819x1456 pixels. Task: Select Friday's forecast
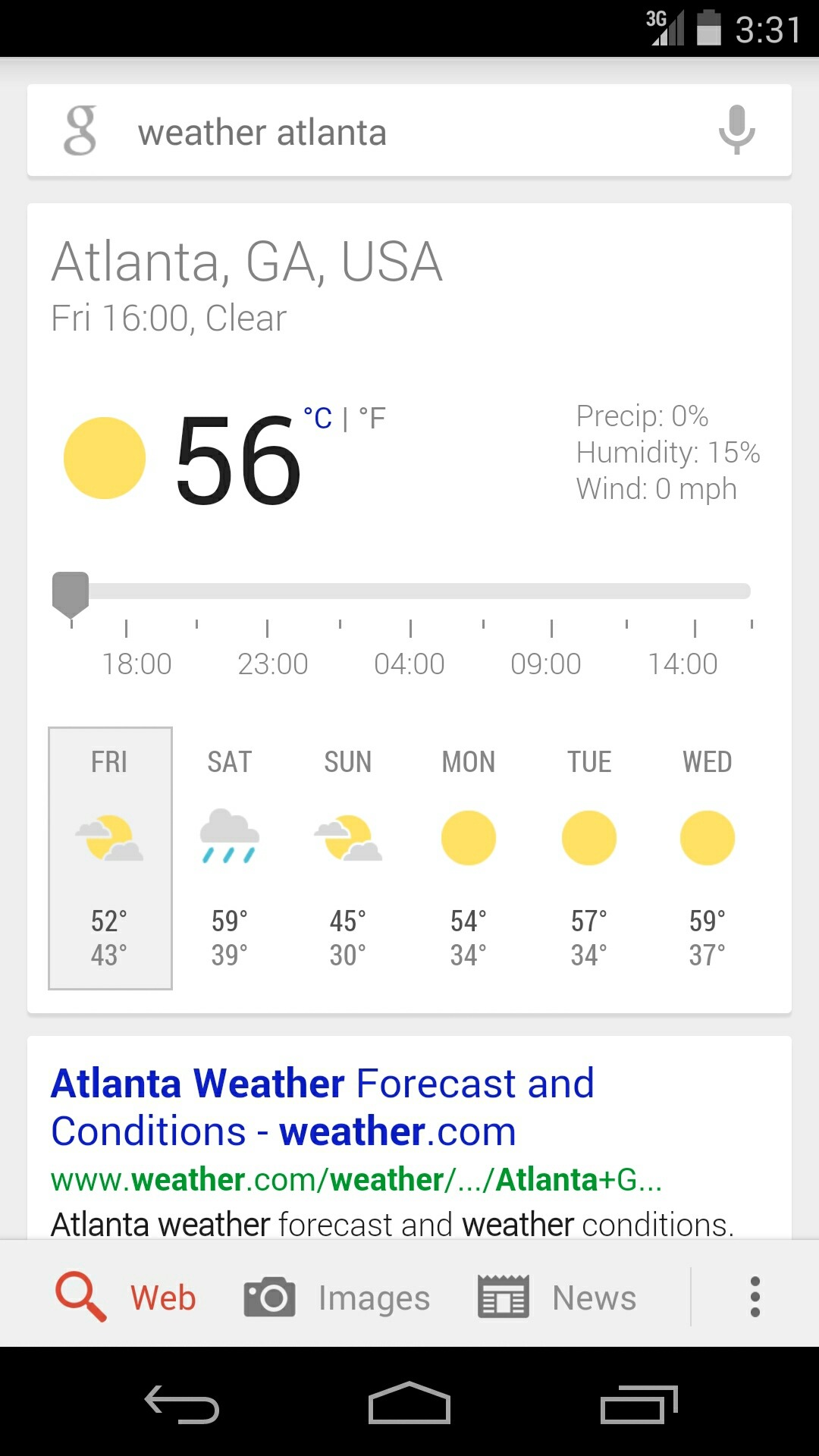click(x=110, y=857)
